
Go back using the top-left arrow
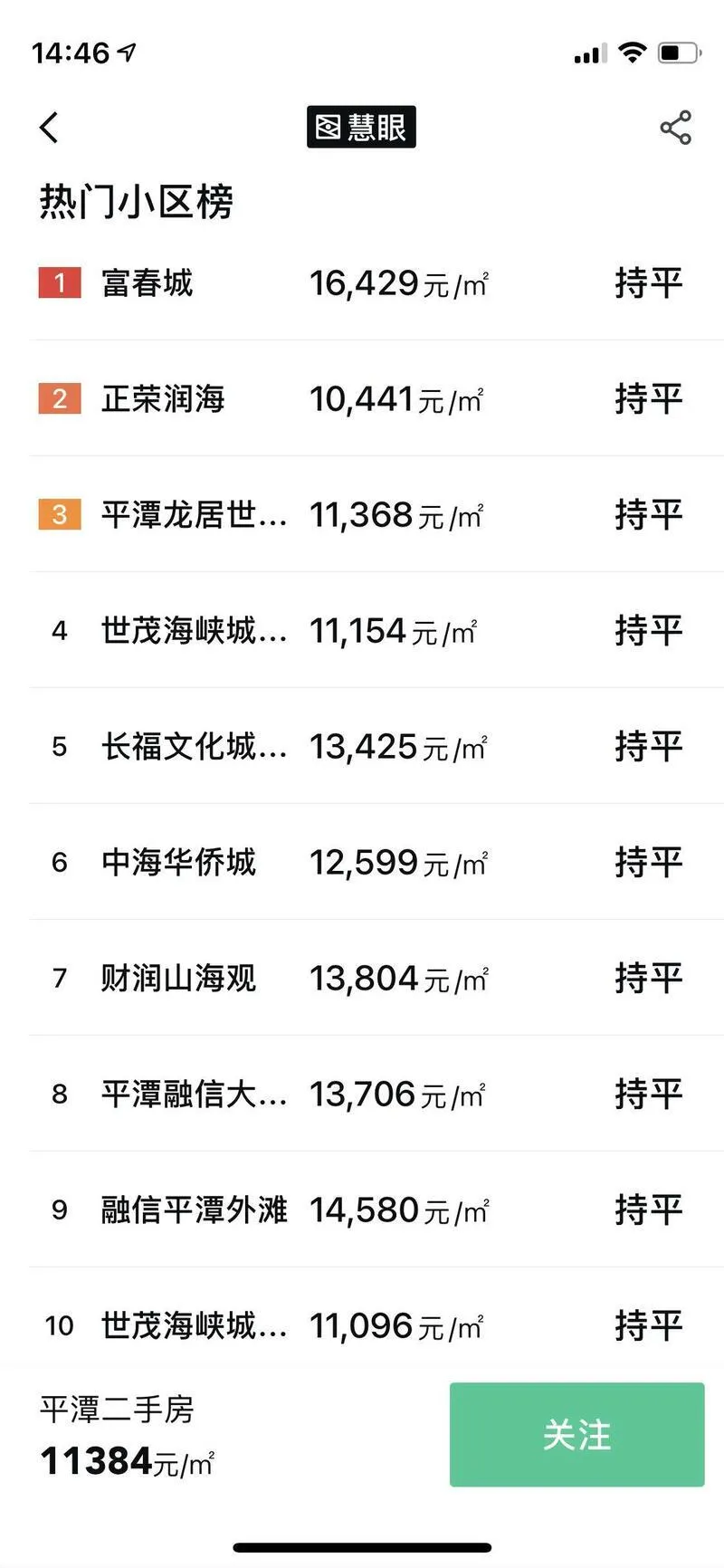click(50, 128)
